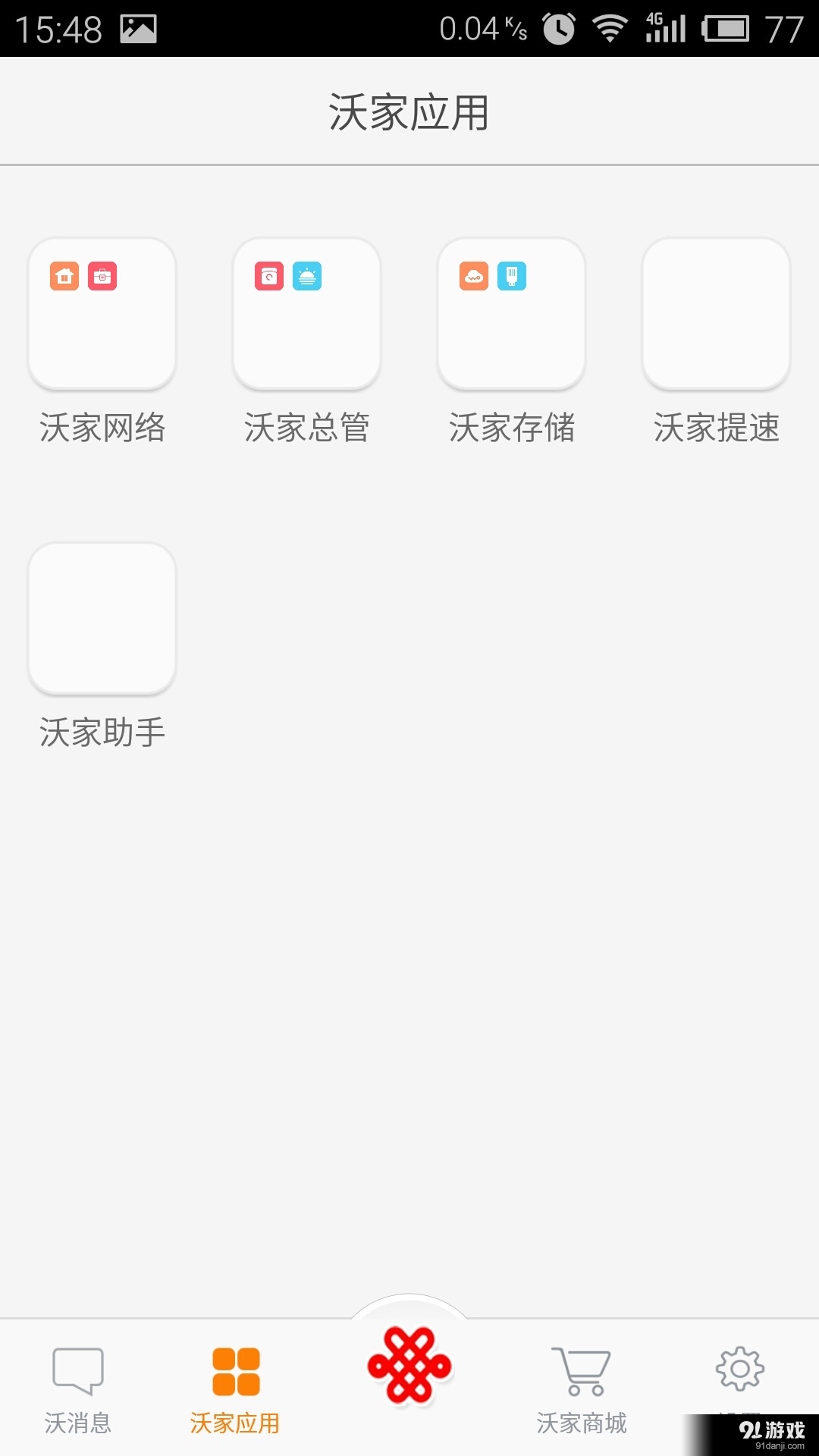Select the USB drive icon on 沃家存储
This screenshot has width=819, height=1456.
(512, 275)
